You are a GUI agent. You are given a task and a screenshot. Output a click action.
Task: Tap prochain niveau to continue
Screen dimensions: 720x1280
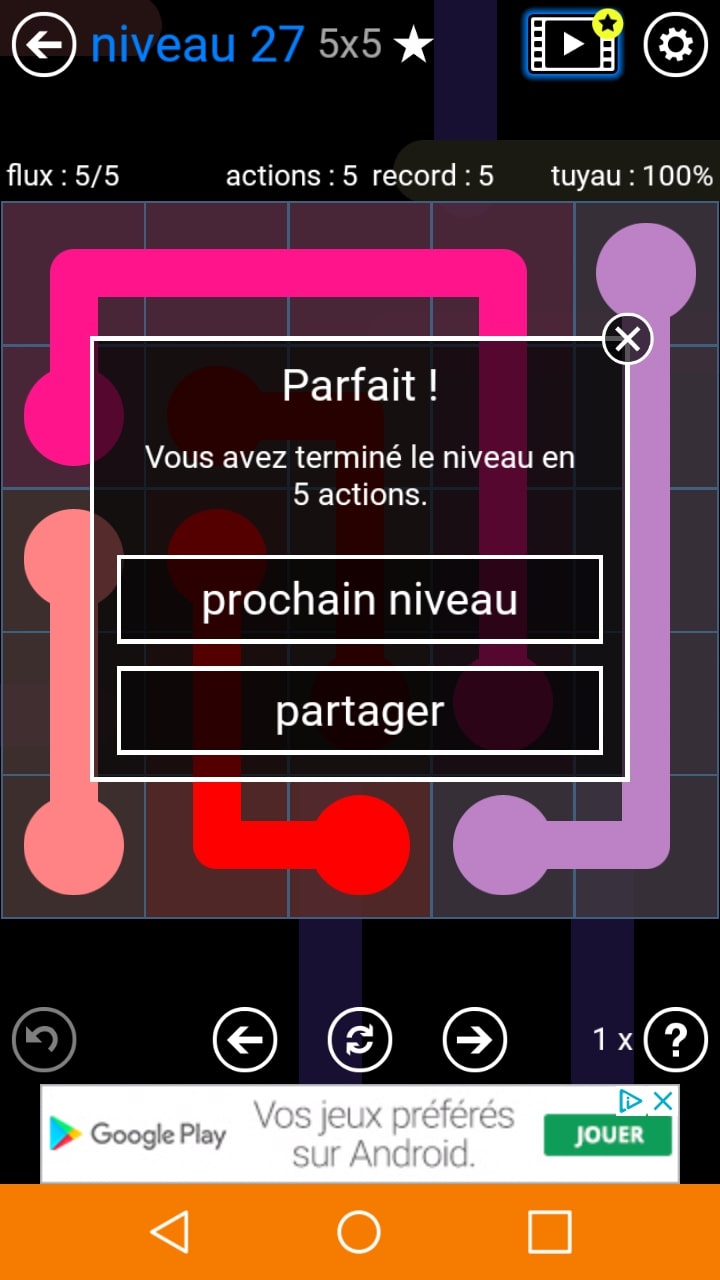click(x=360, y=600)
